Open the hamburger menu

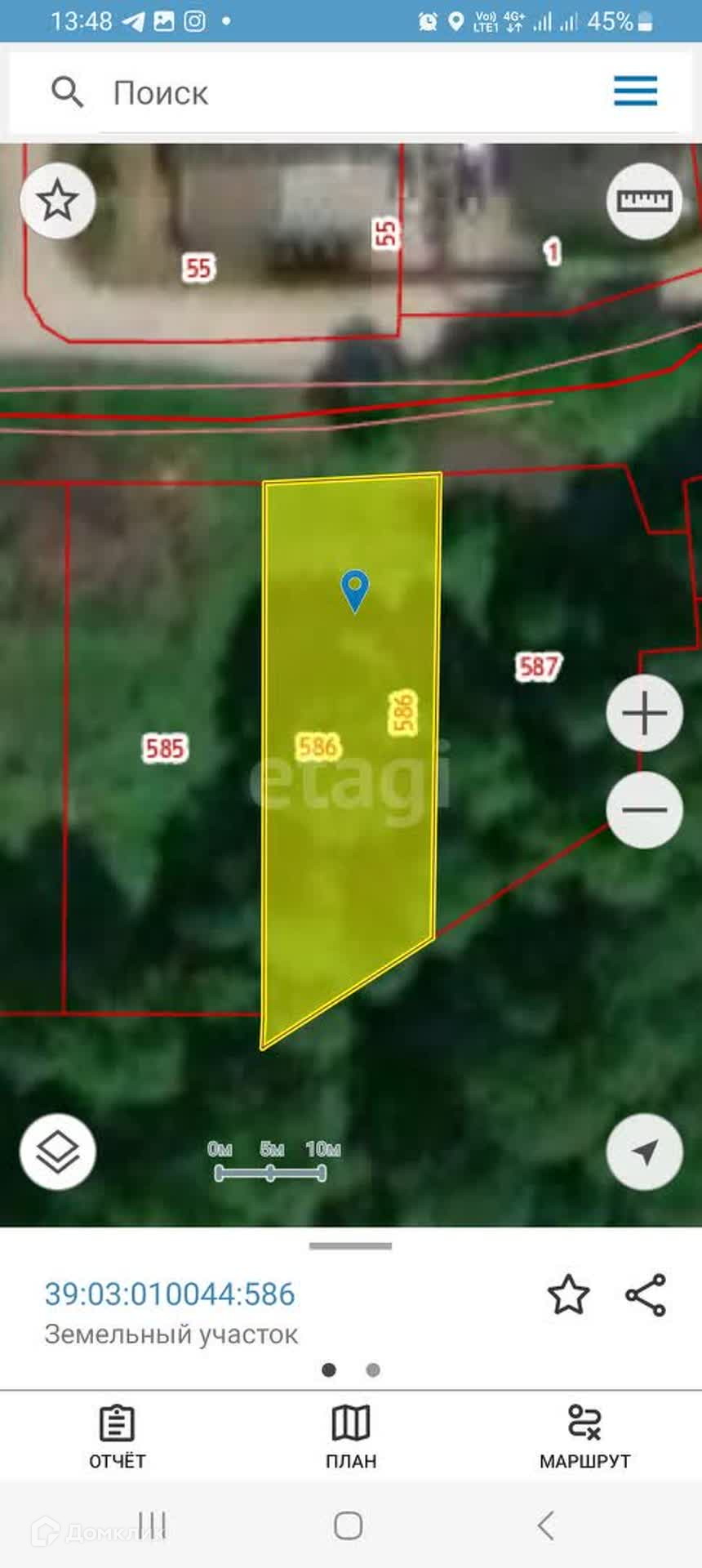(635, 91)
